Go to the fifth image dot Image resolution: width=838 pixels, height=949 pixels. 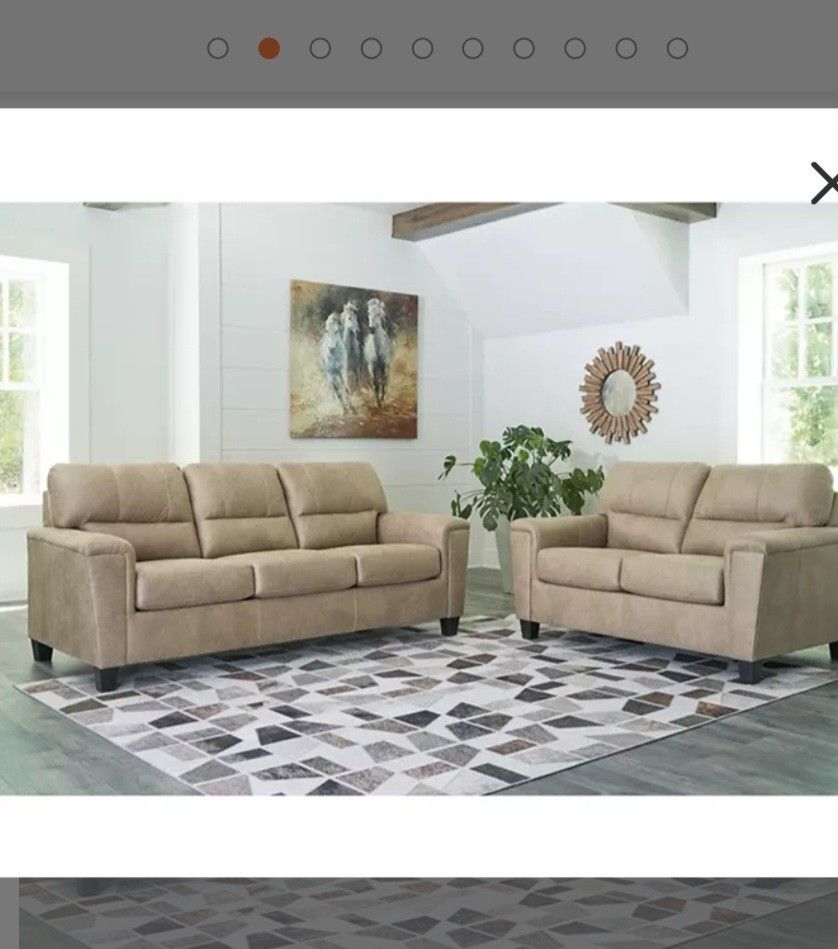click(422, 48)
